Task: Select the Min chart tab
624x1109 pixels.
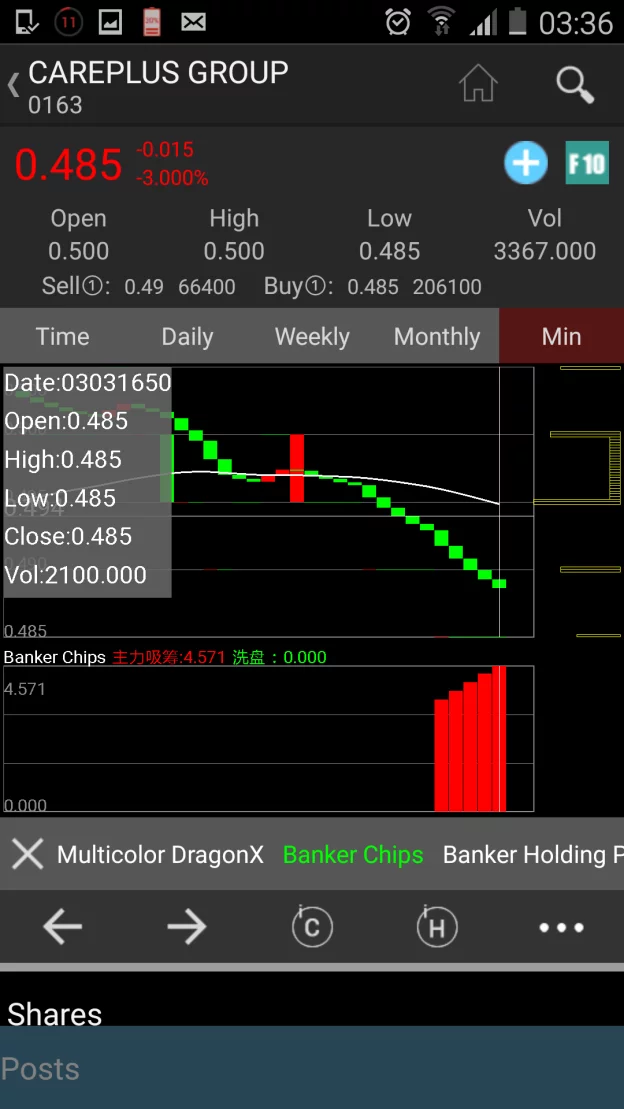Action: tap(562, 336)
